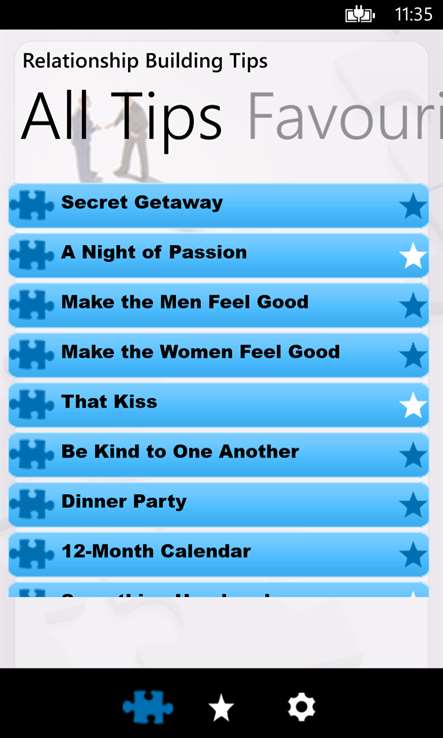Open settings gear in bottom bar

coord(301,707)
